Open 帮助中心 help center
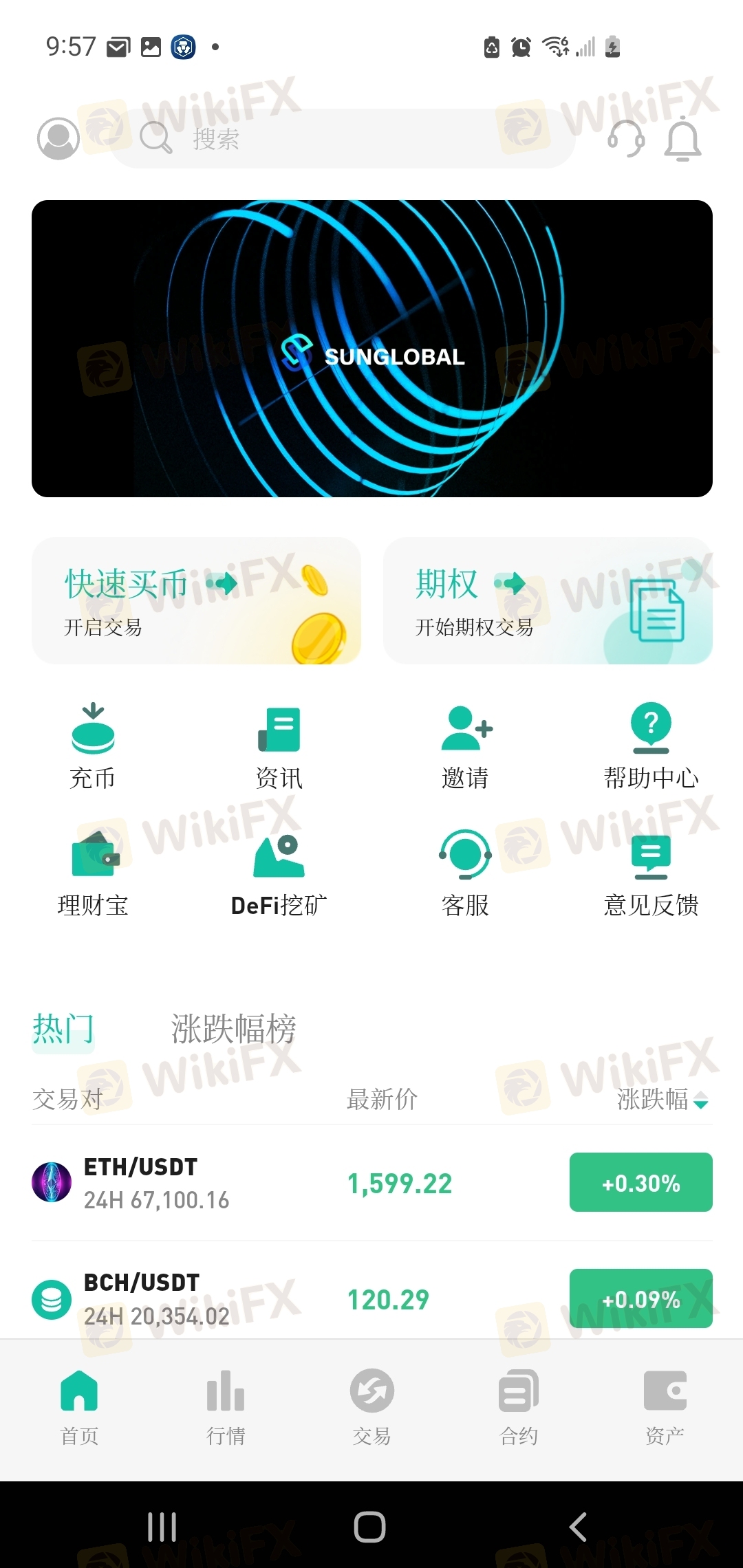The image size is (743, 1568). click(651, 746)
